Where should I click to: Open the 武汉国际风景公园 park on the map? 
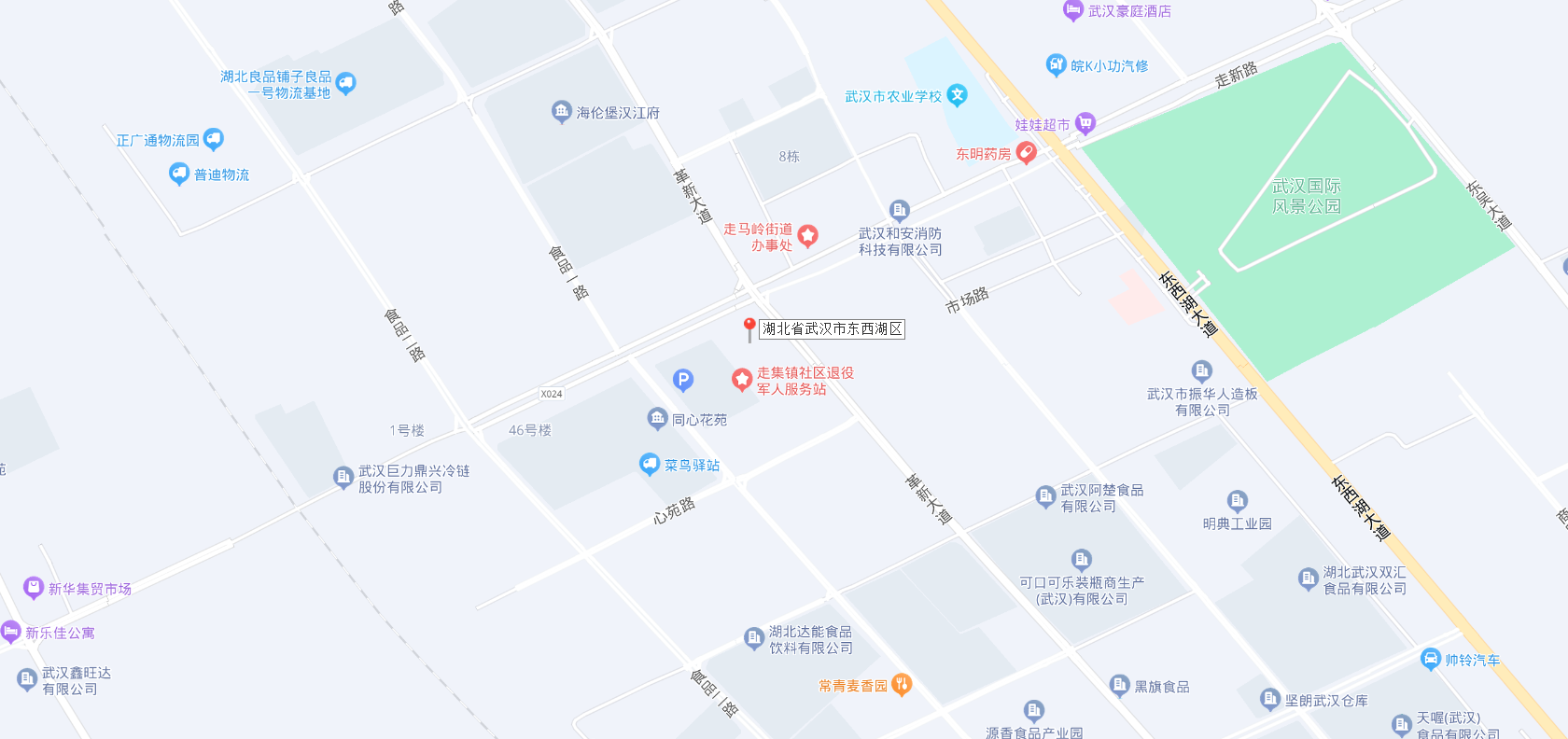(1306, 197)
